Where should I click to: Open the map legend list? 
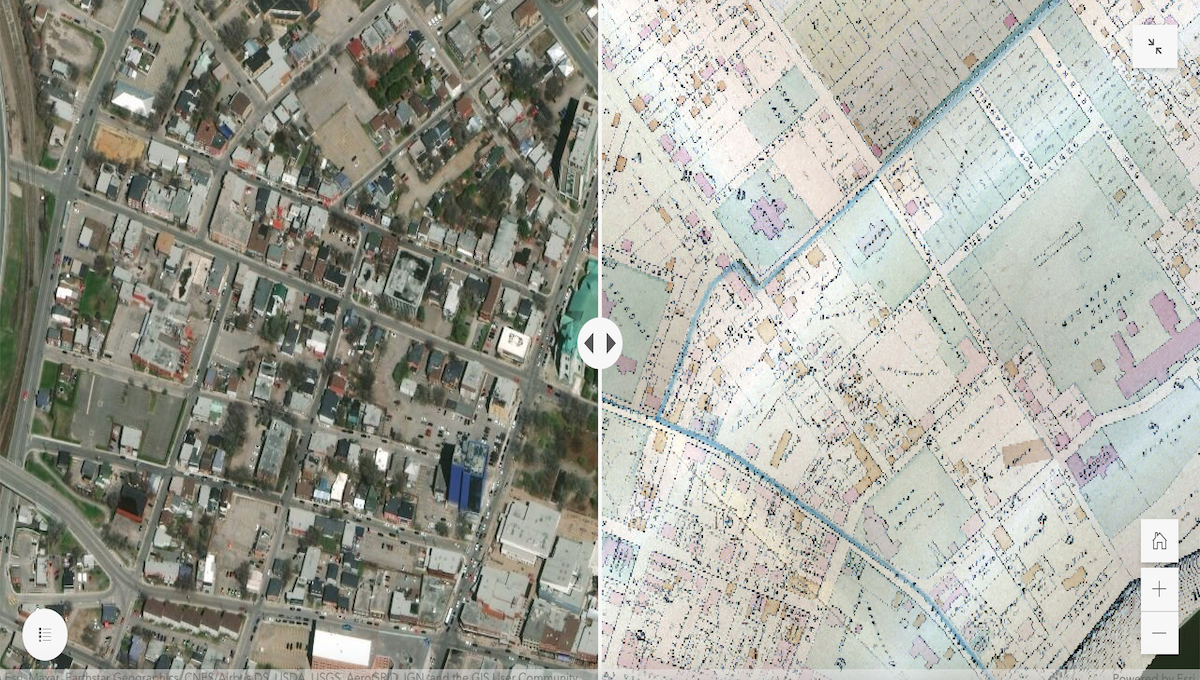tap(45, 634)
